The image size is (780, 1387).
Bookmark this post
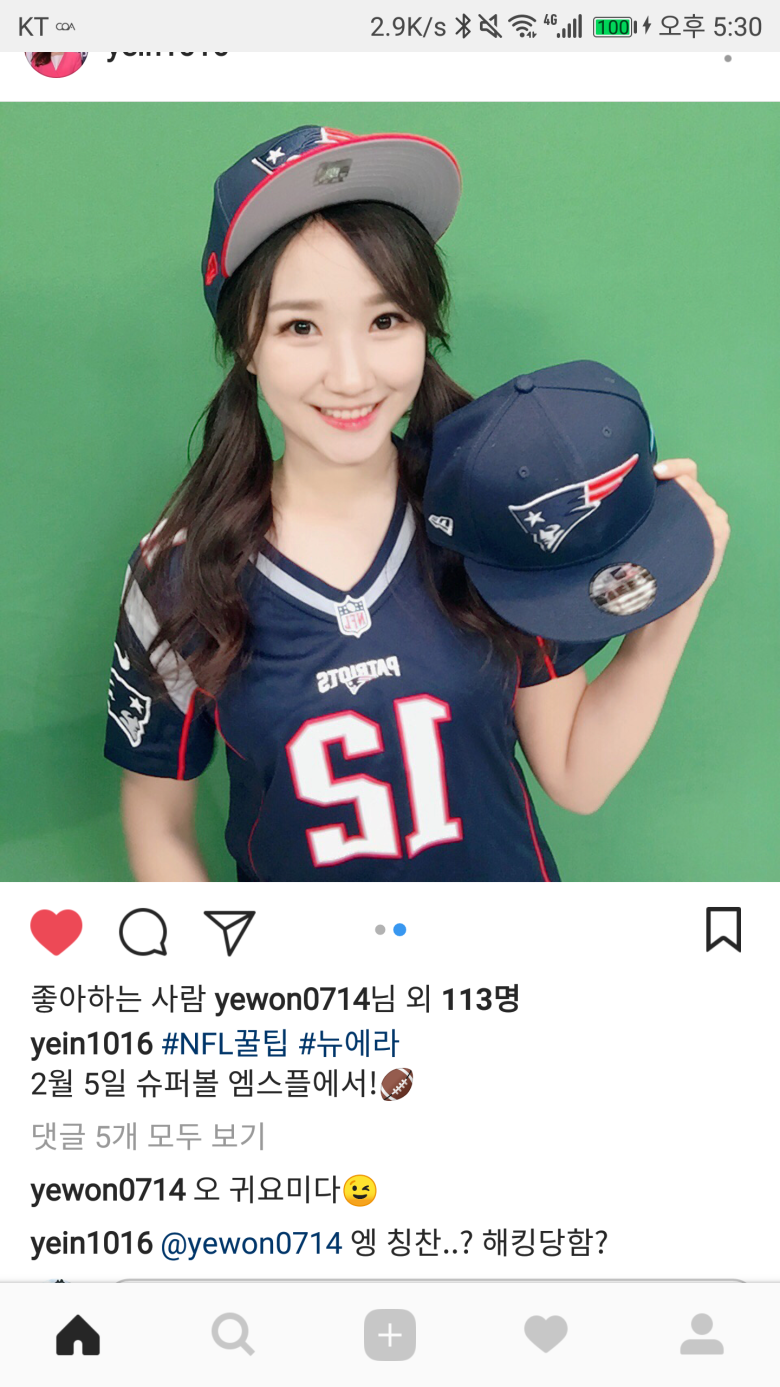click(x=723, y=929)
